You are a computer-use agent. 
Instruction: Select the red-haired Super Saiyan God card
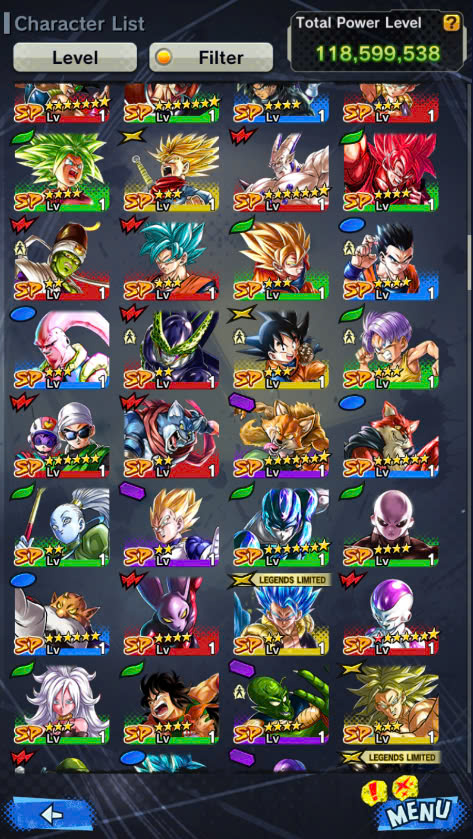coord(391,172)
